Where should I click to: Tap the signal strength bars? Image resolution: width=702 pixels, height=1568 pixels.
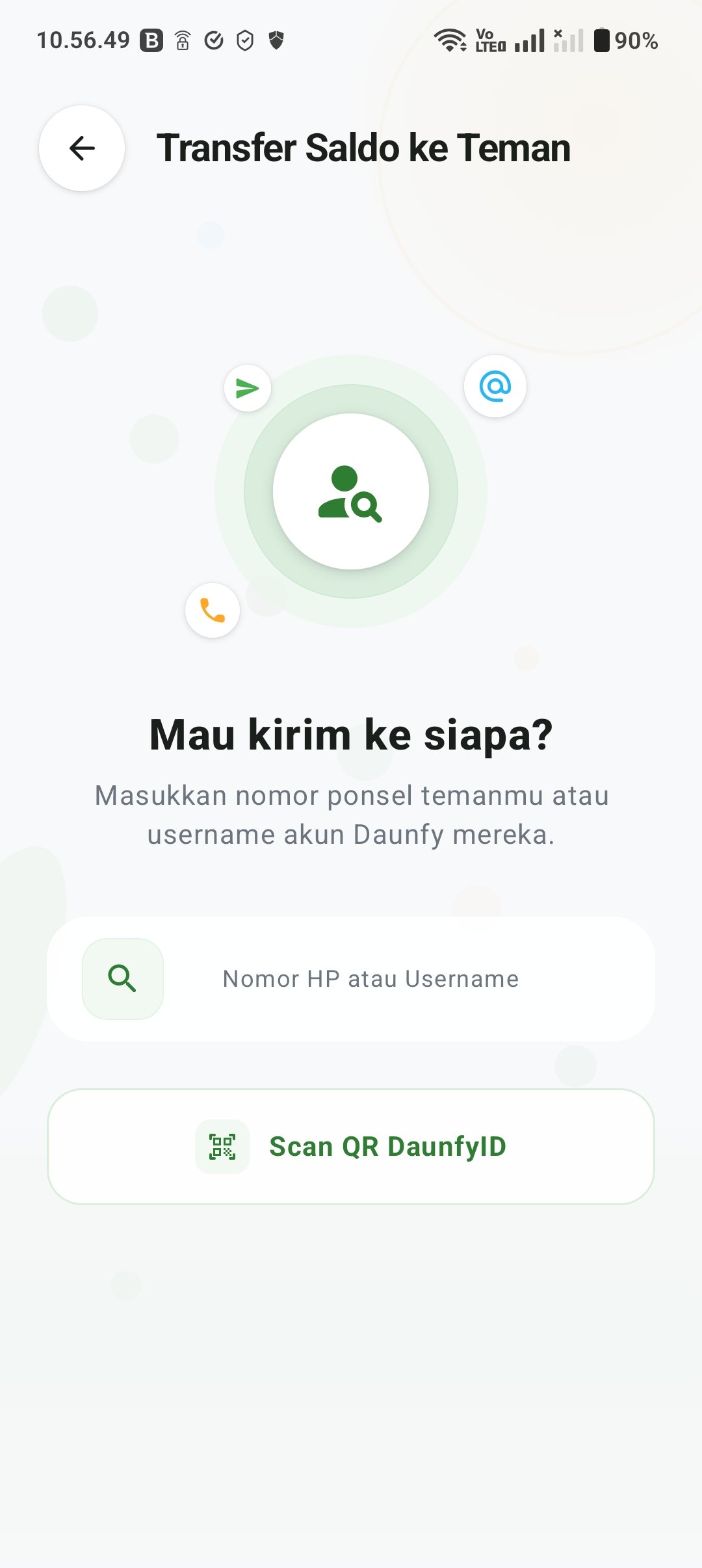pyautogui.click(x=531, y=40)
